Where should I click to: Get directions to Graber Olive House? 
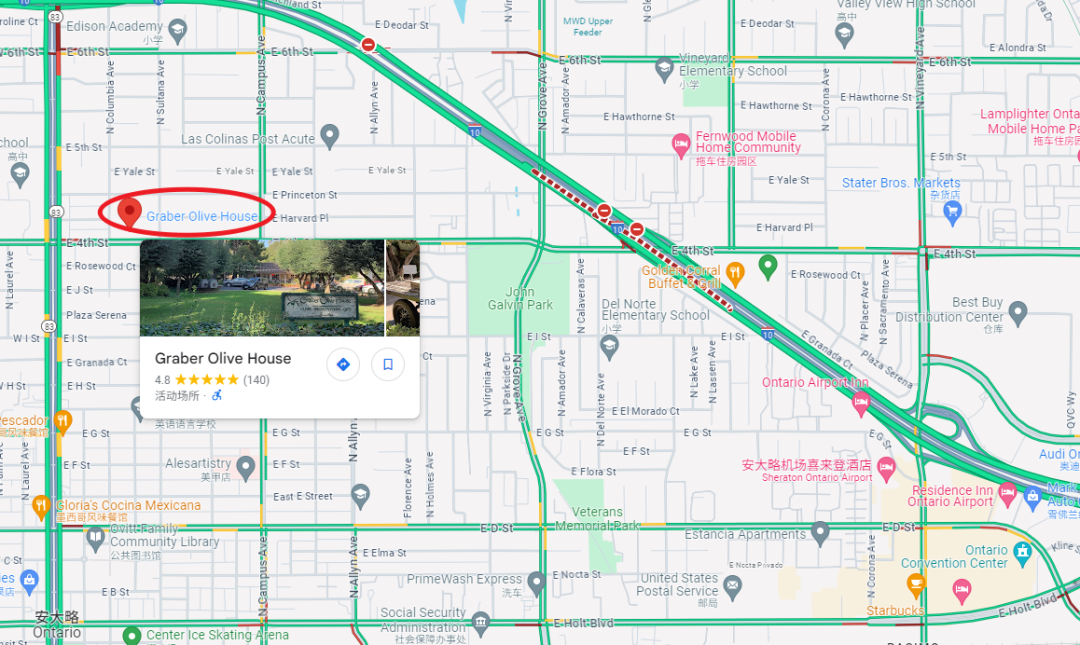343,364
